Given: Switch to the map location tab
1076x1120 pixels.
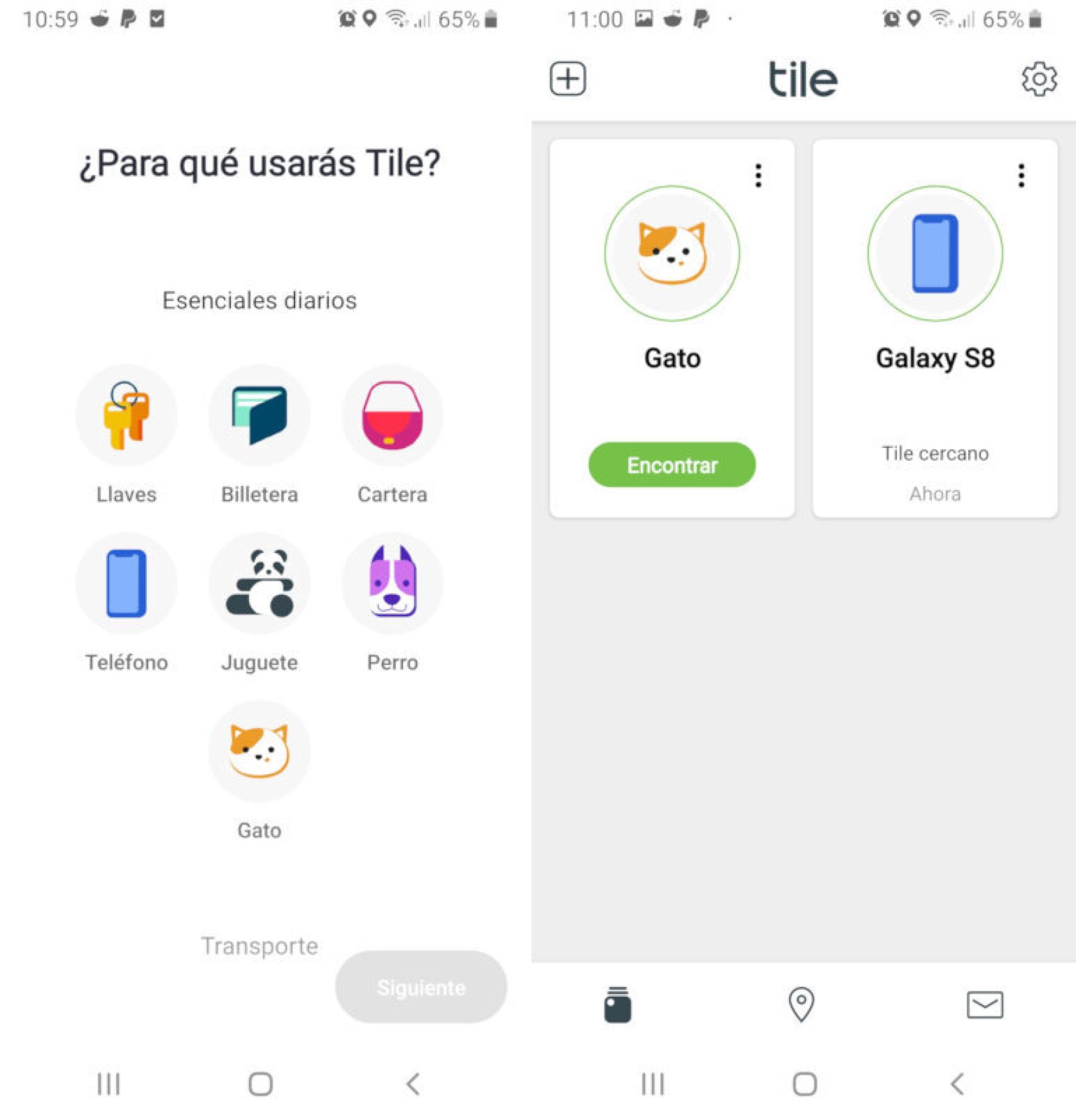Looking at the screenshot, I should click(802, 1004).
